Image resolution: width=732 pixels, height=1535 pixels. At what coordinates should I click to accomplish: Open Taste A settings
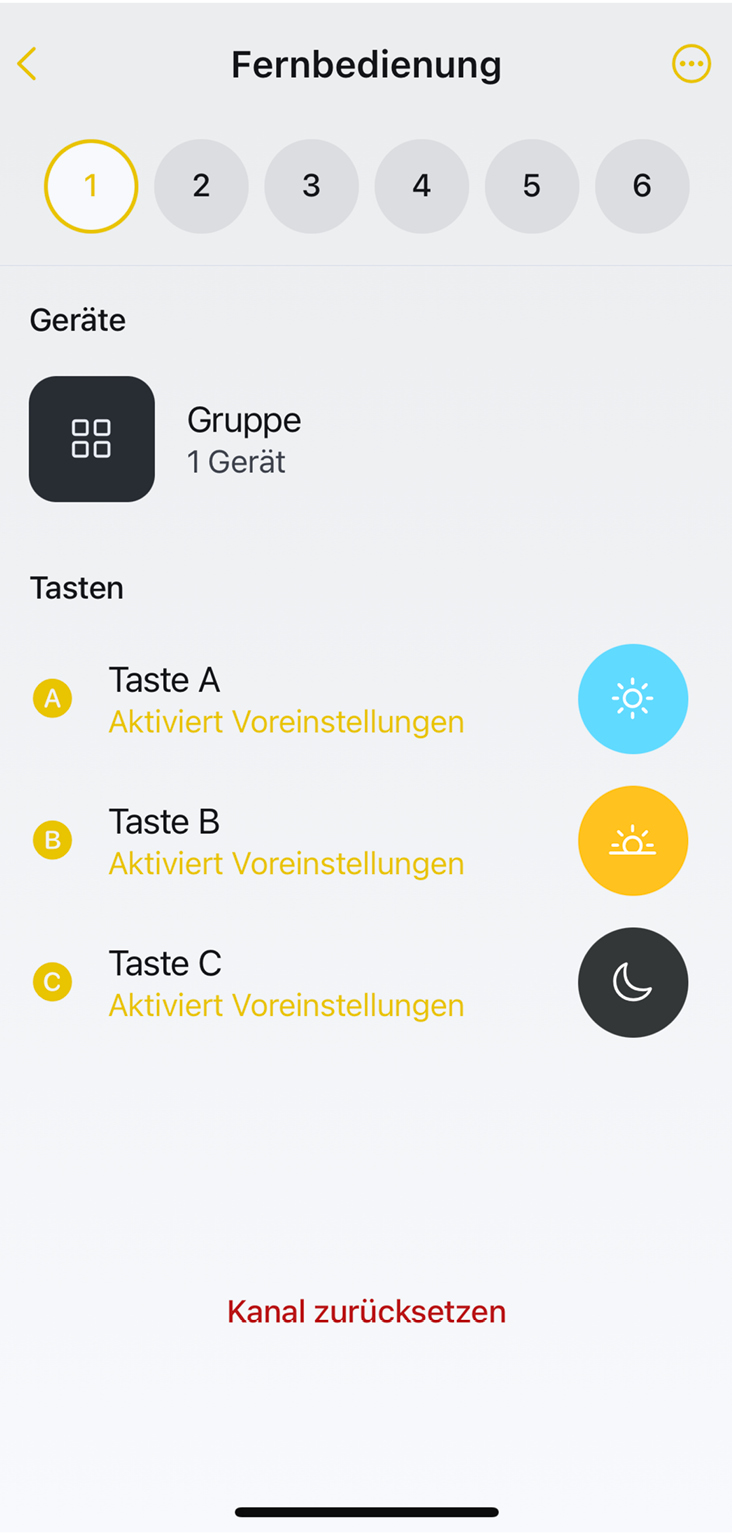[x=285, y=699]
